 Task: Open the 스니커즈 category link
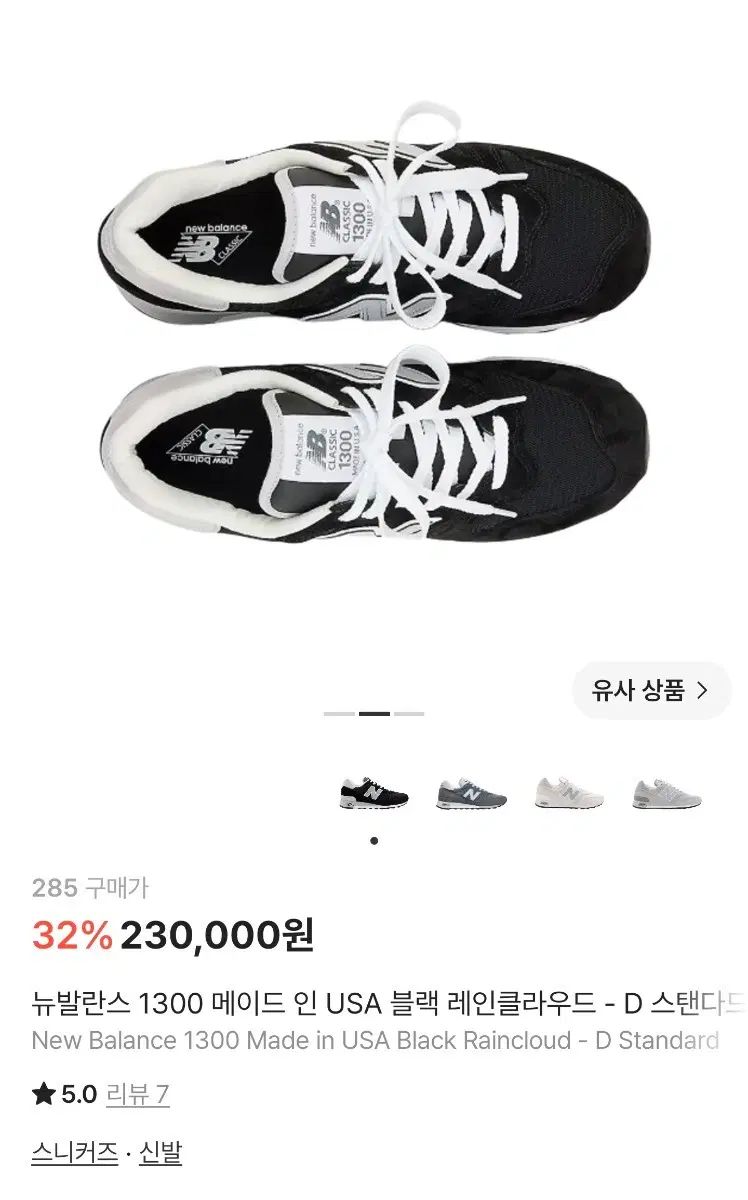click(x=75, y=1152)
